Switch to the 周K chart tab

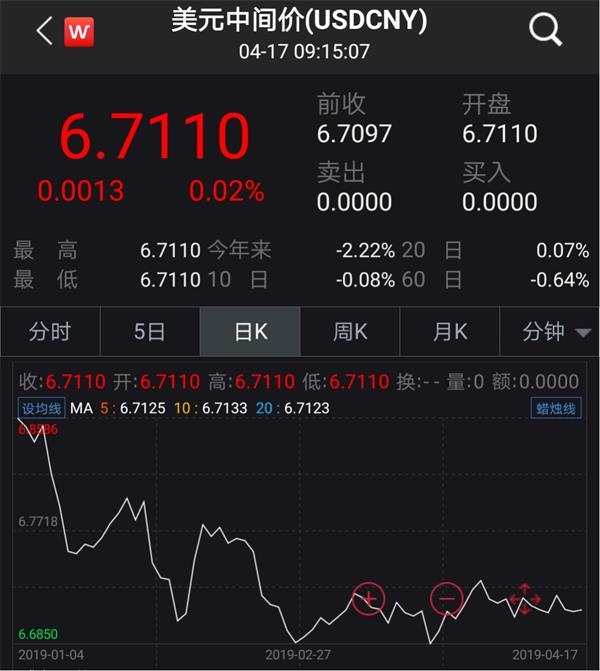(350, 332)
